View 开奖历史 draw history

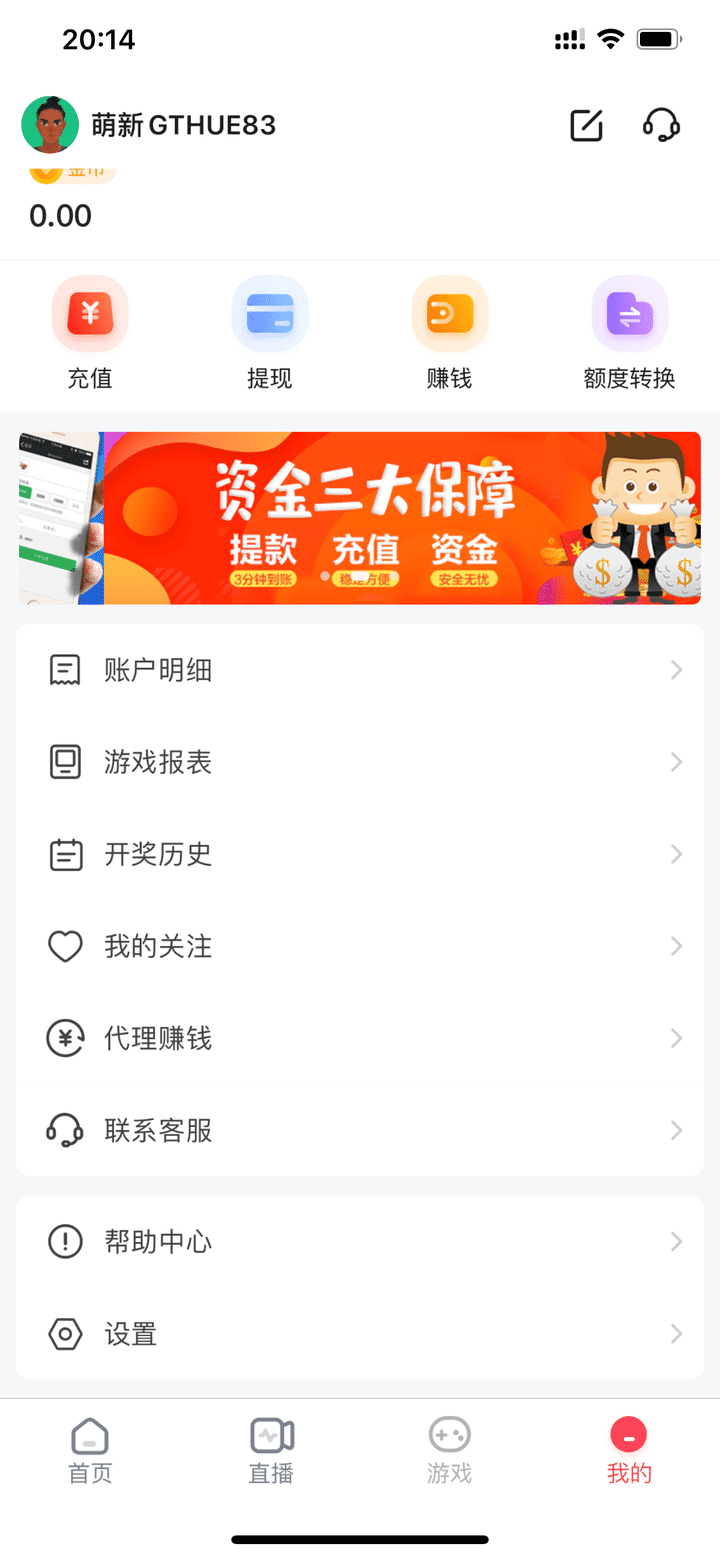click(x=360, y=854)
